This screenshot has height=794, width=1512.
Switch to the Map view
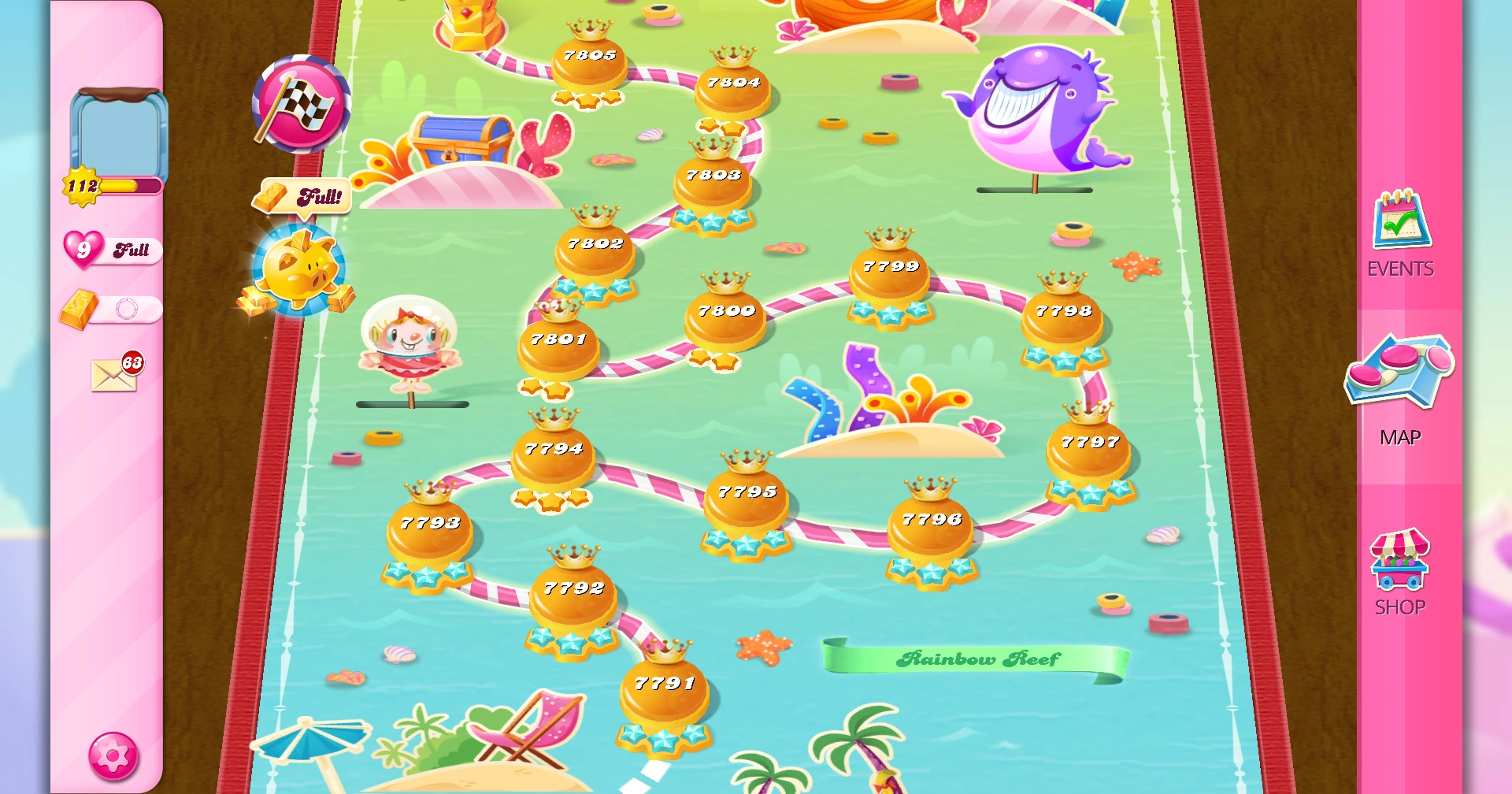[x=1400, y=391]
